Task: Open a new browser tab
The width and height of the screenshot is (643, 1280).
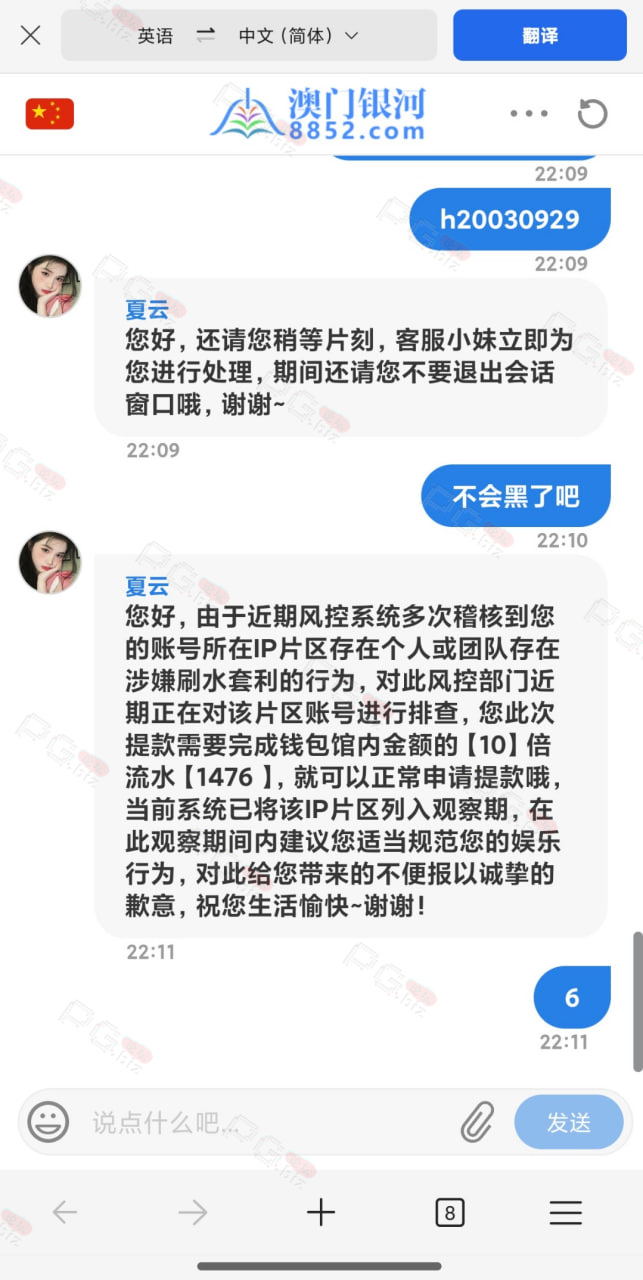Action: click(x=321, y=1213)
